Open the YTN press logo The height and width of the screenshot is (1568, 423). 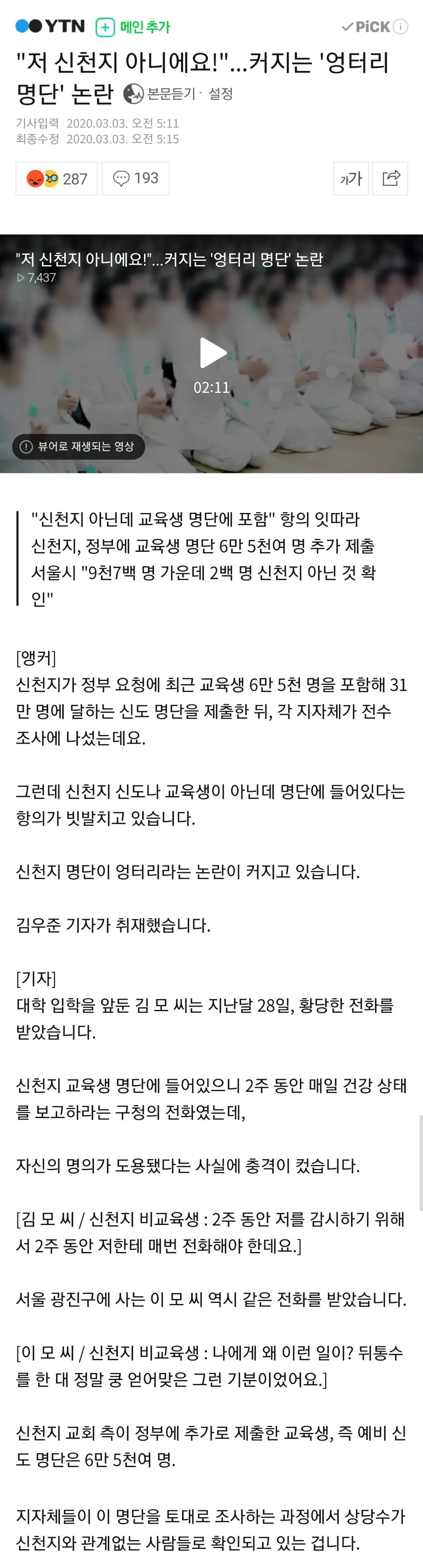click(50, 26)
